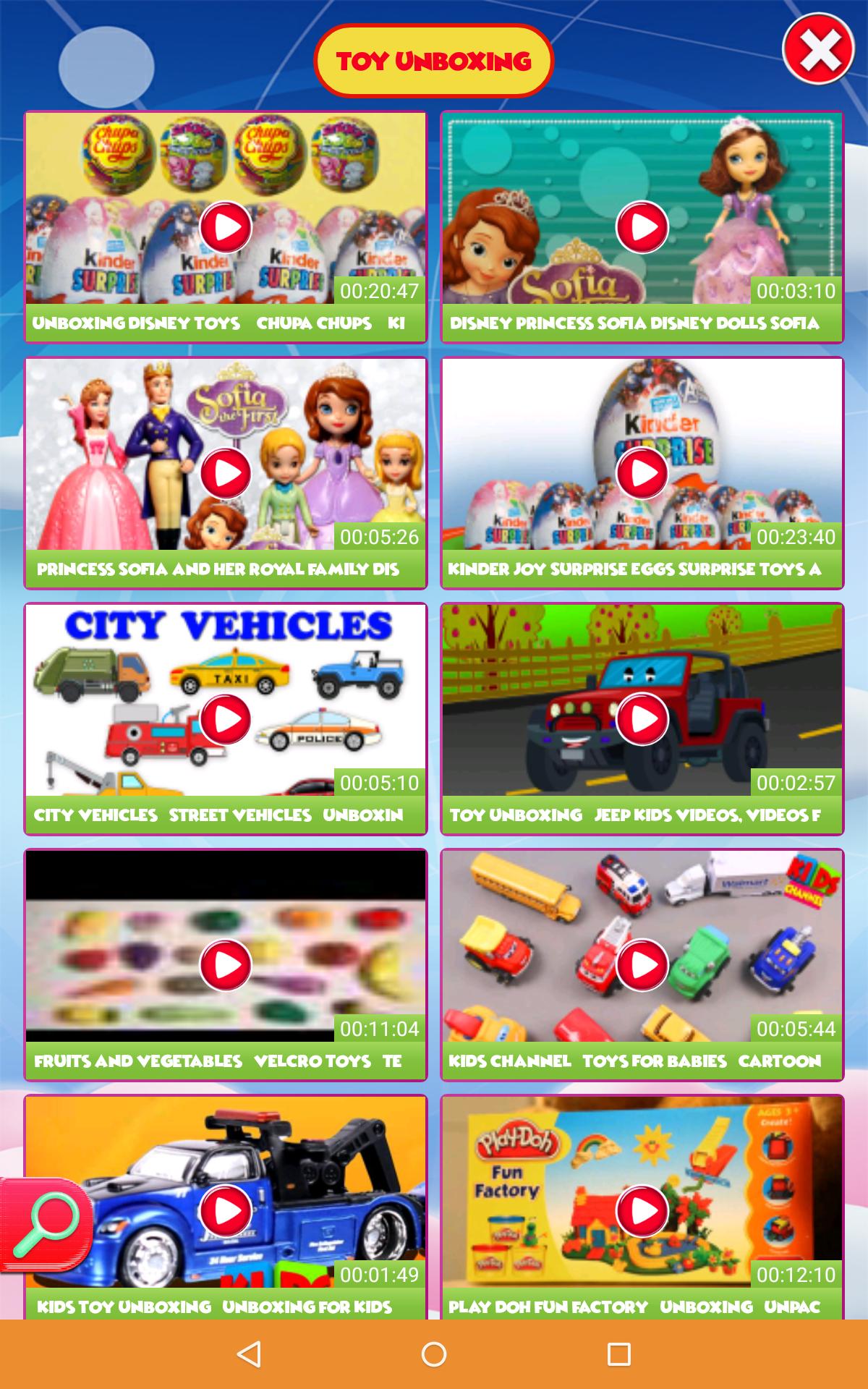
Task: Open the magnifying glass search button
Action: coord(46,1226)
